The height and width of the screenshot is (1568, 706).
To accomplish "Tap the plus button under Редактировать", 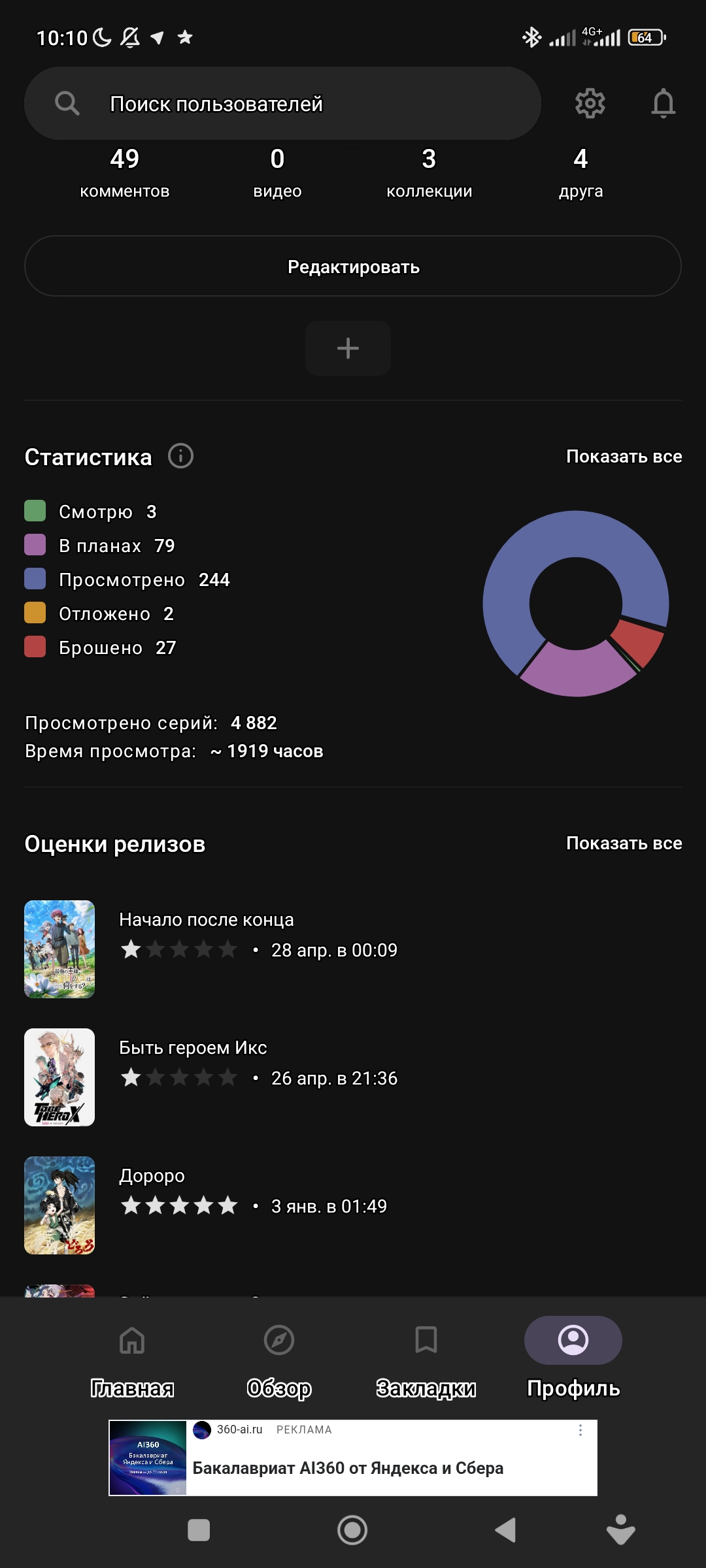I will click(348, 348).
